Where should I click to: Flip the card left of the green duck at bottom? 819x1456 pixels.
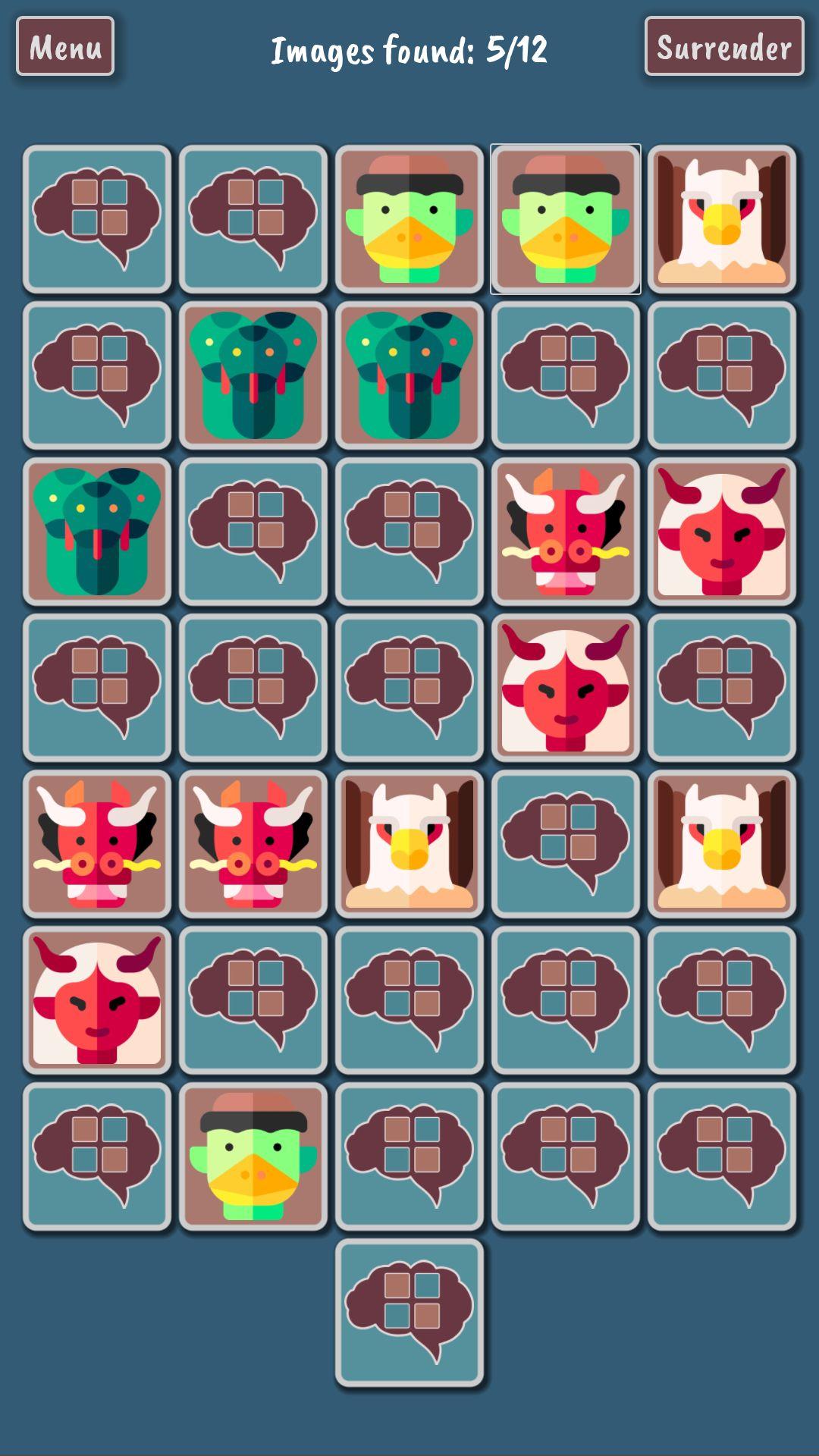point(97,1156)
